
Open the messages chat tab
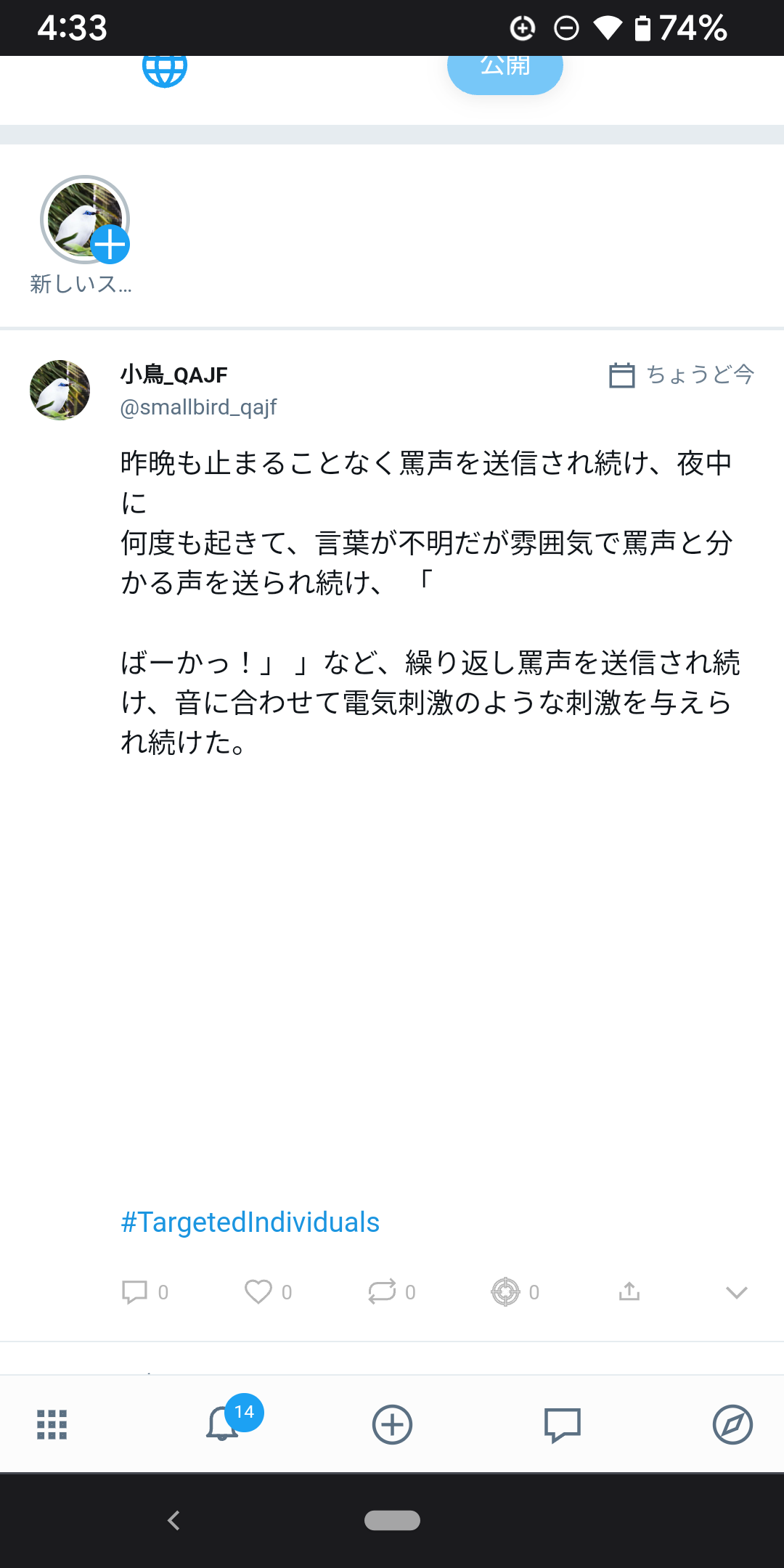tap(563, 1424)
